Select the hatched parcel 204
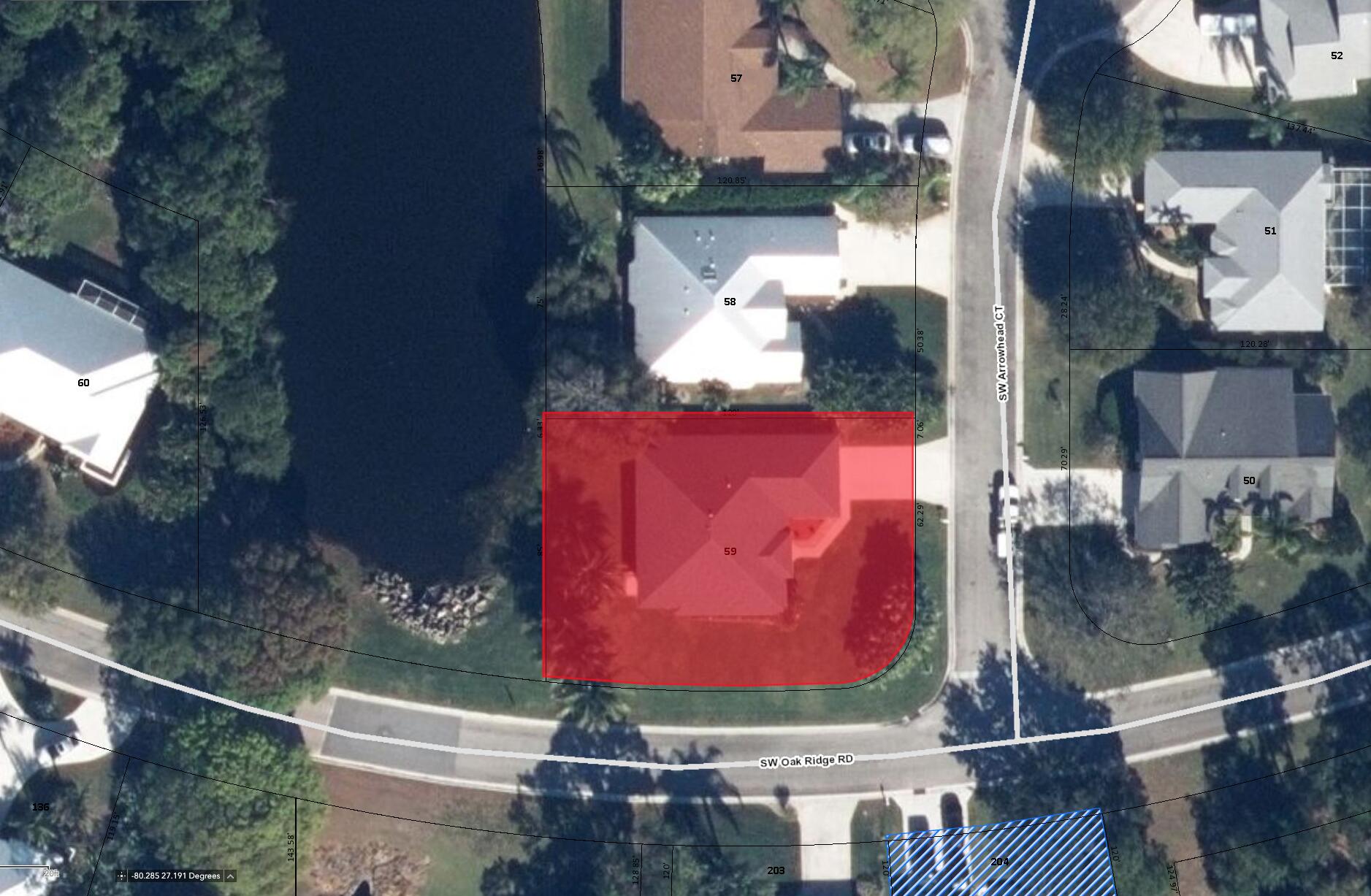 pyautogui.click(x=999, y=862)
